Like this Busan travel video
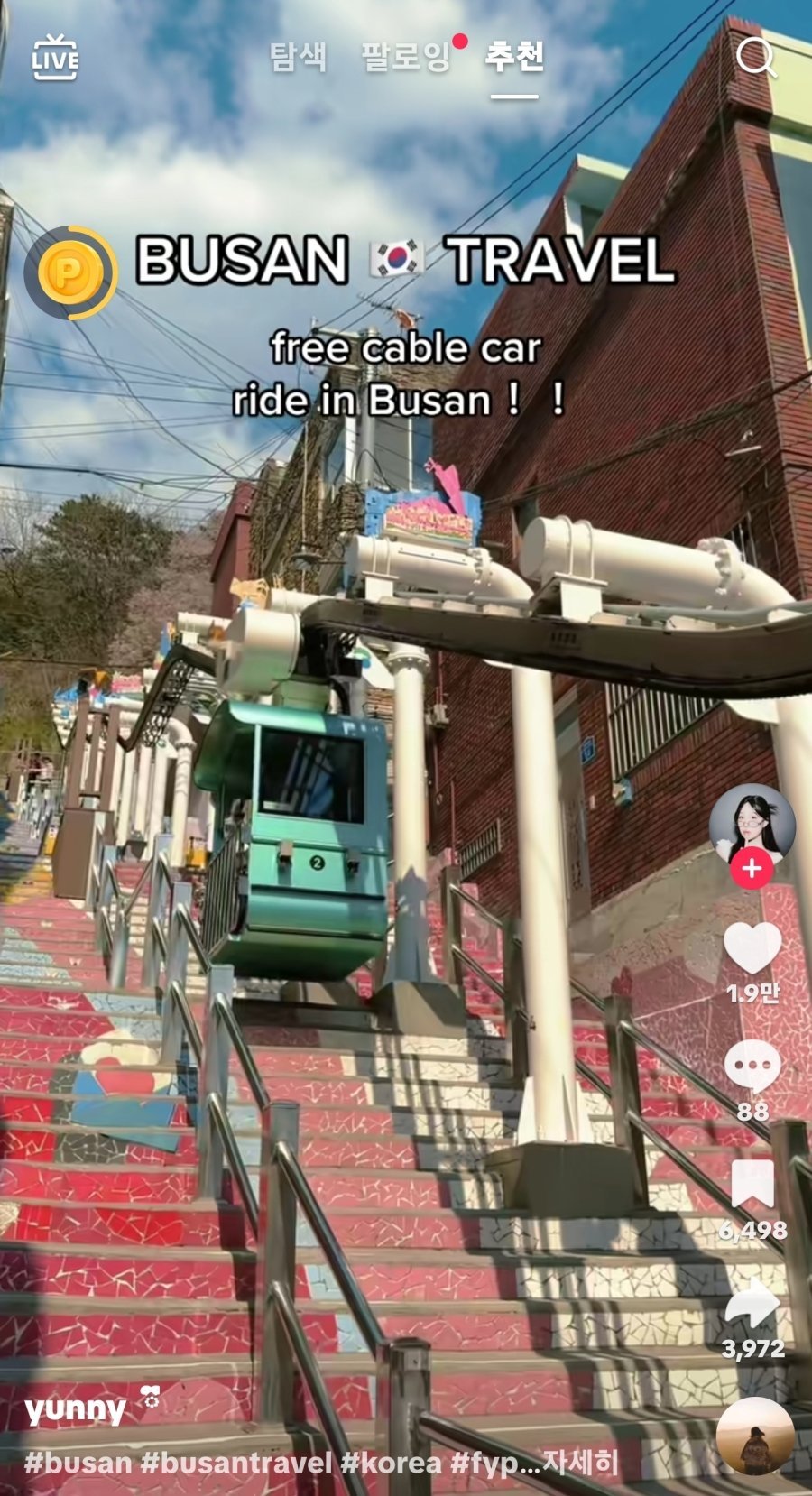 coord(752,949)
